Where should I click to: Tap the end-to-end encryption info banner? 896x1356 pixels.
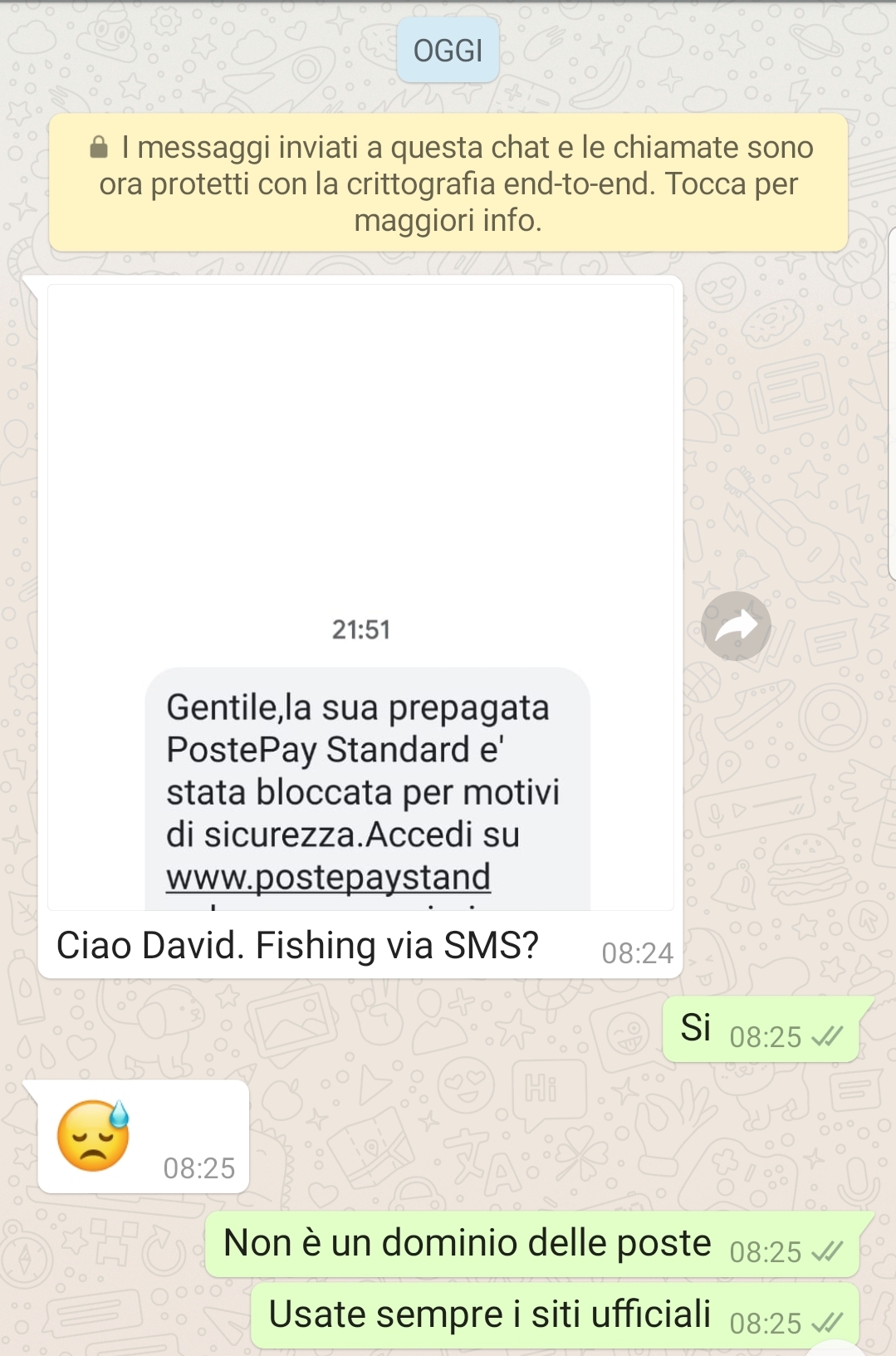[x=448, y=184]
